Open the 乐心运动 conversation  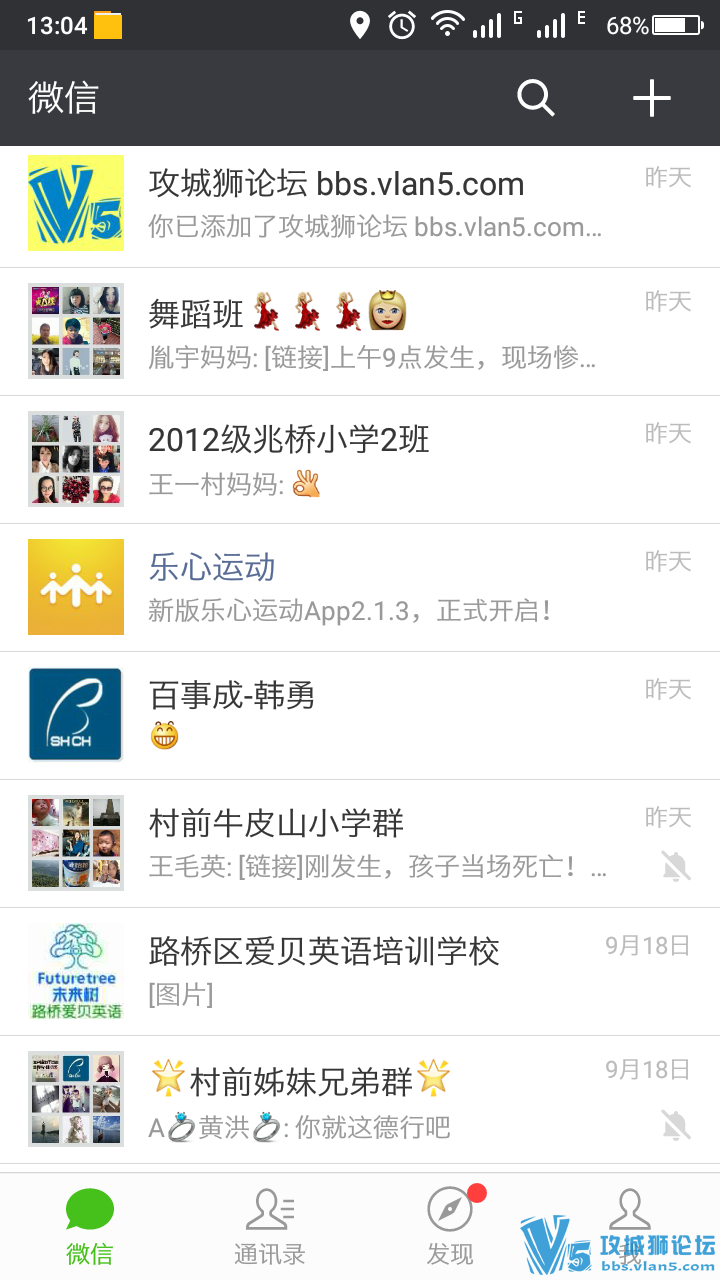pos(360,588)
